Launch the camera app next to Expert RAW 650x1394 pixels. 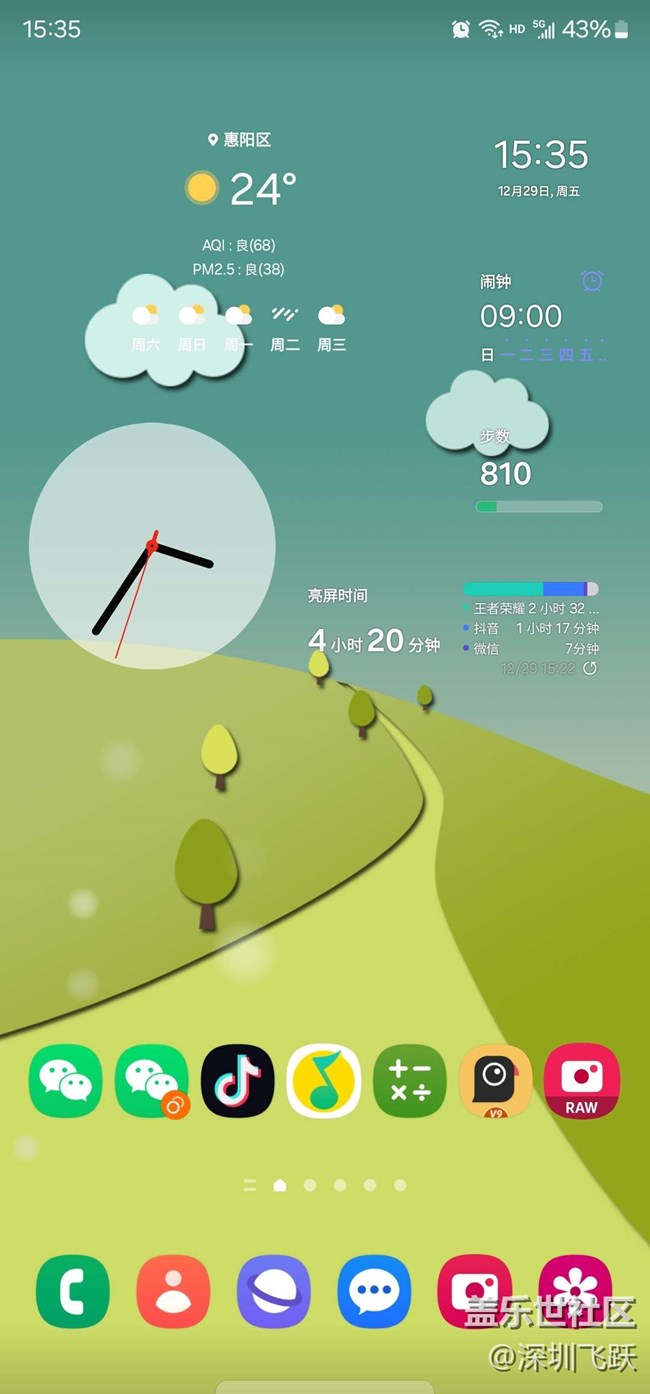point(496,1082)
